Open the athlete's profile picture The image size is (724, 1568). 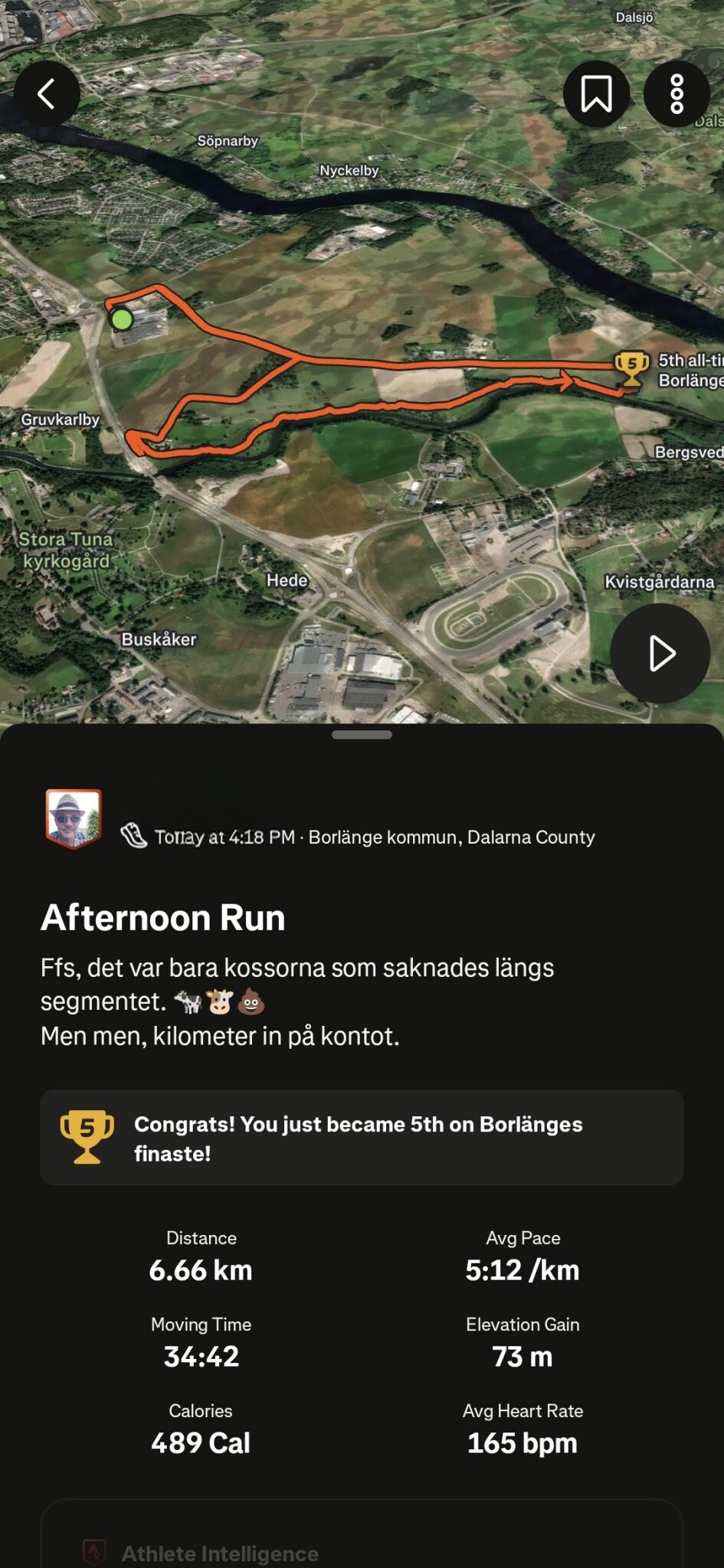point(74,819)
